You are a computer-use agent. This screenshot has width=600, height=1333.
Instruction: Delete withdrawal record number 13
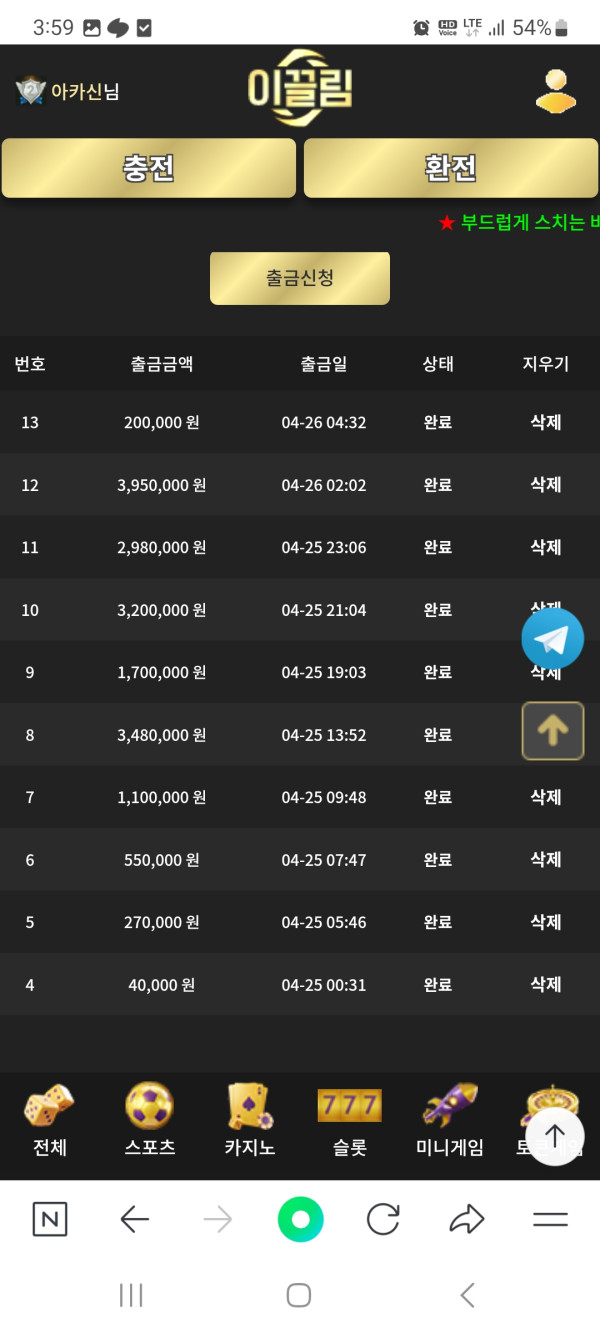pyautogui.click(x=545, y=422)
